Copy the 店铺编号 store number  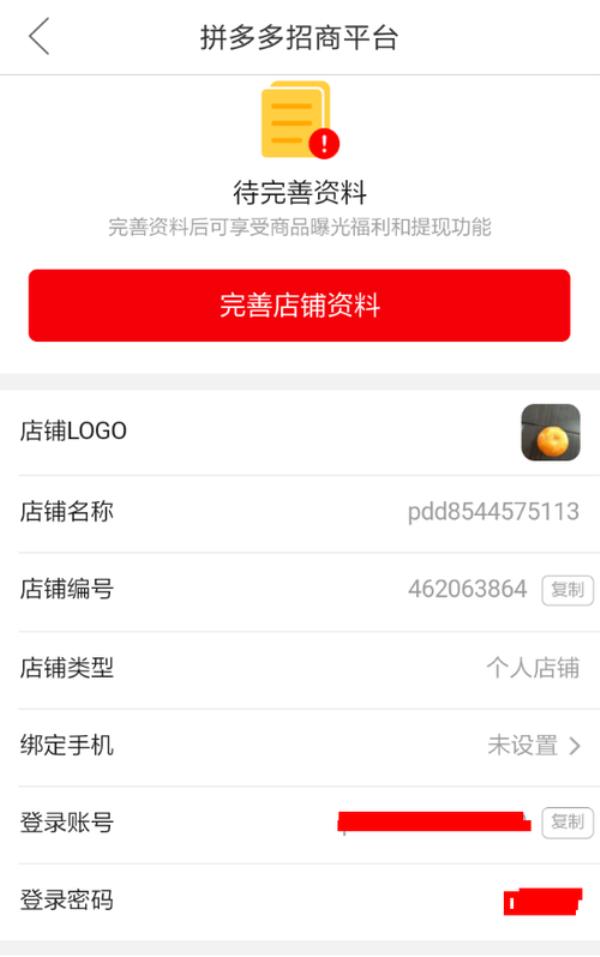[x=567, y=590]
